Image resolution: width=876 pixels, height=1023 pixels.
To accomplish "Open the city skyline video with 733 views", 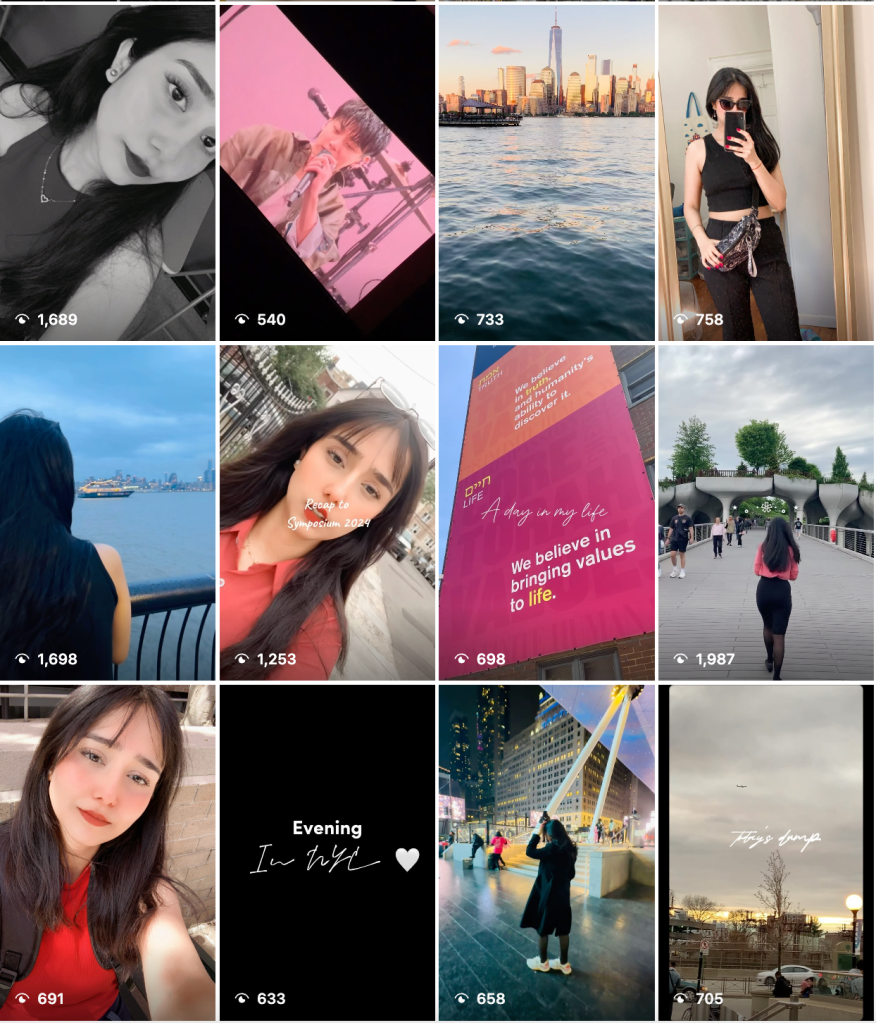I will tap(546, 172).
